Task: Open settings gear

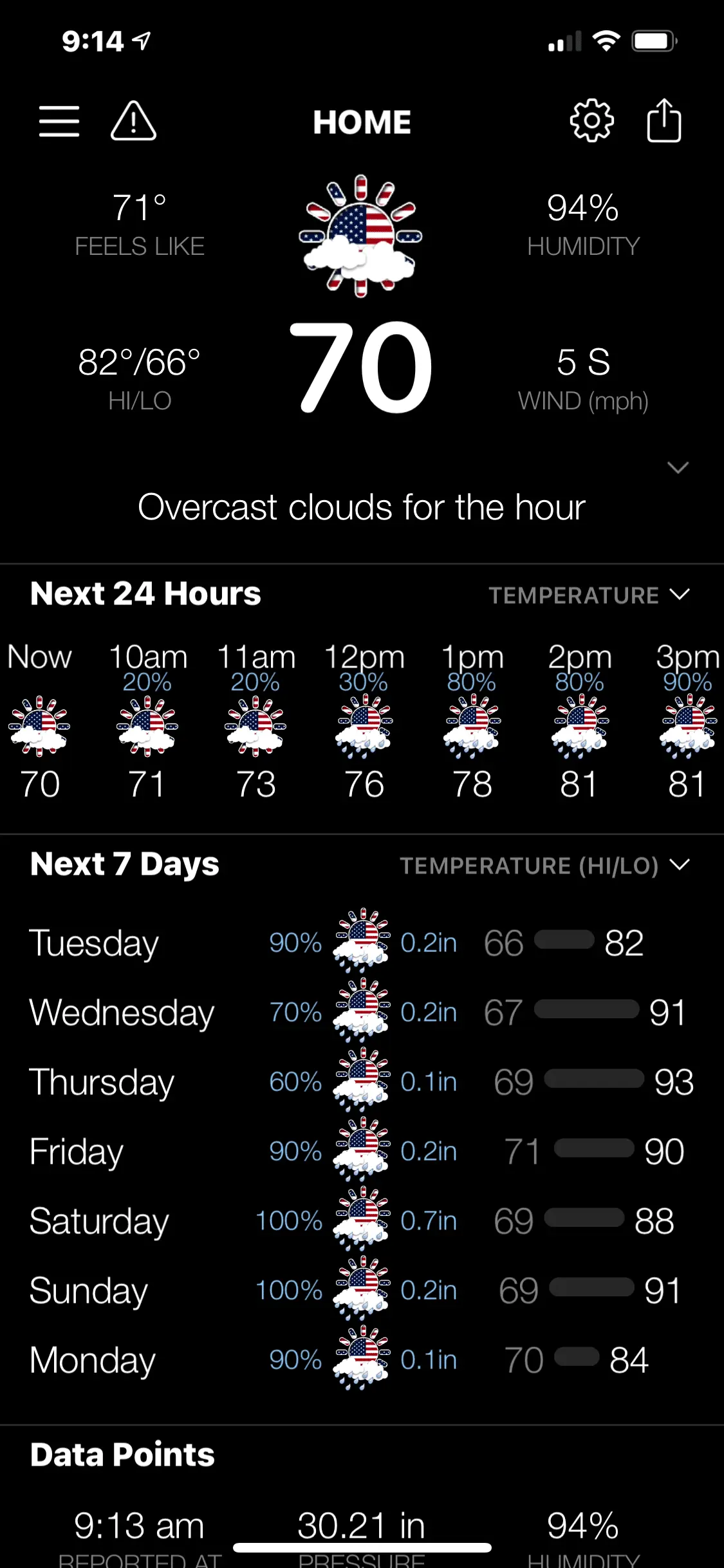Action: coord(591,121)
